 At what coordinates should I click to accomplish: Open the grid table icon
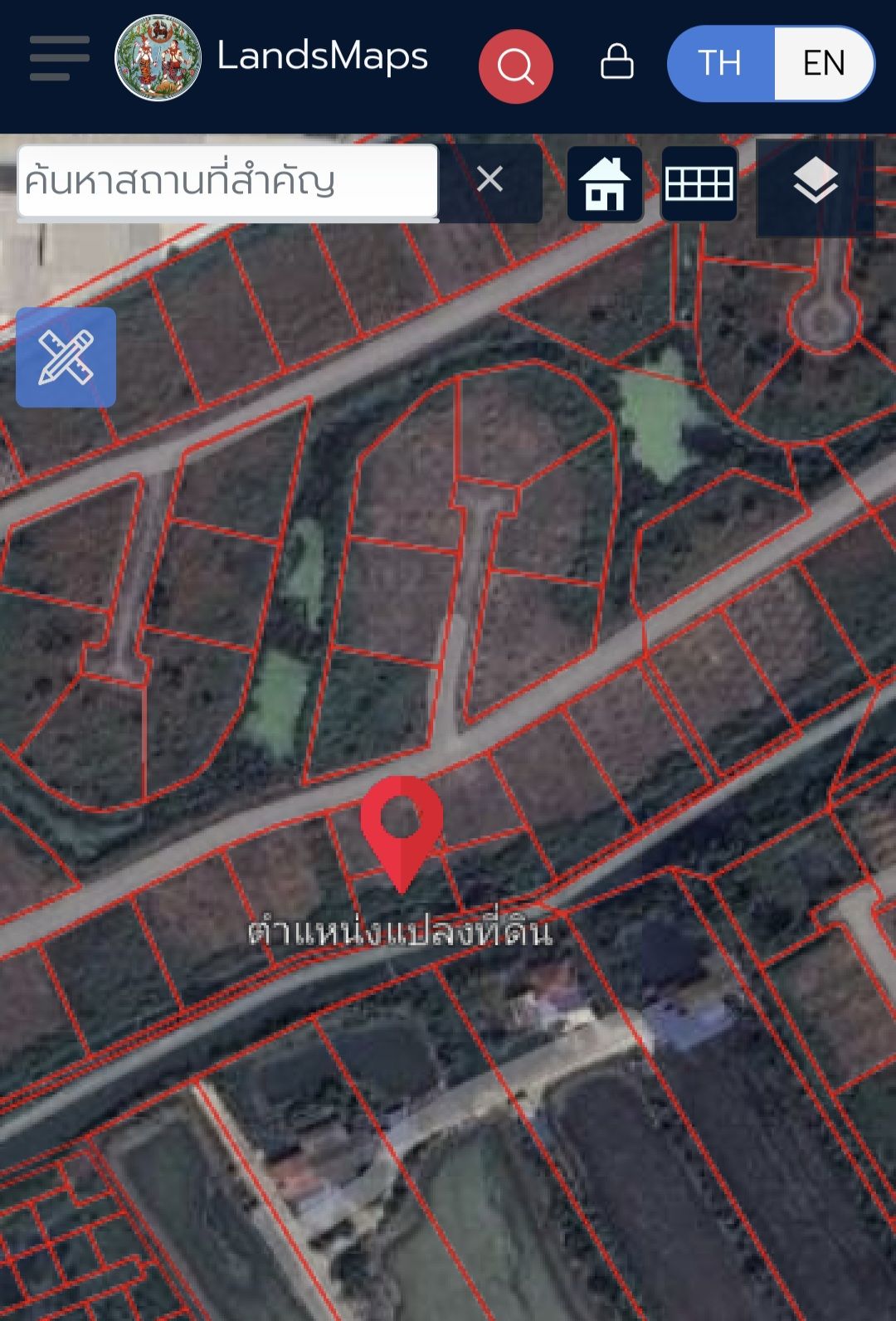coord(699,183)
